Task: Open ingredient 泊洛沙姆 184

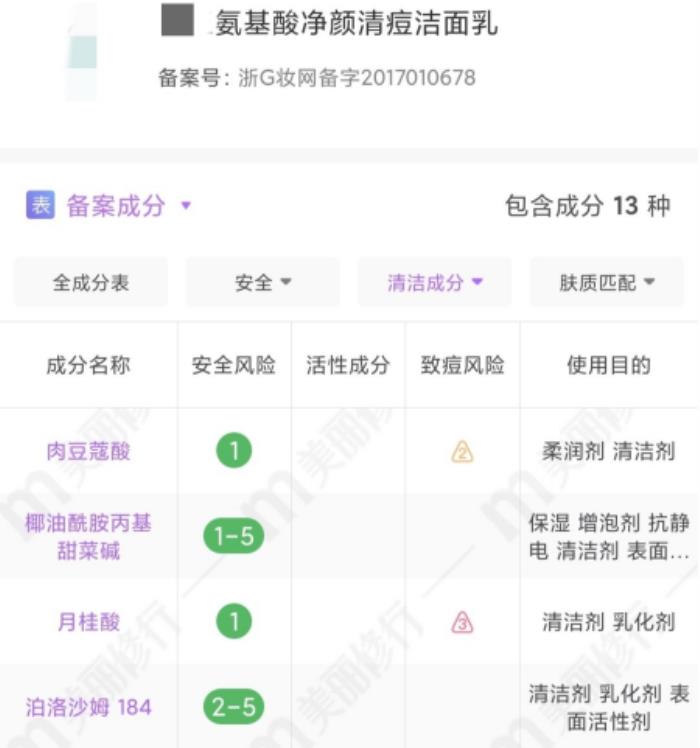Action: click(89, 707)
